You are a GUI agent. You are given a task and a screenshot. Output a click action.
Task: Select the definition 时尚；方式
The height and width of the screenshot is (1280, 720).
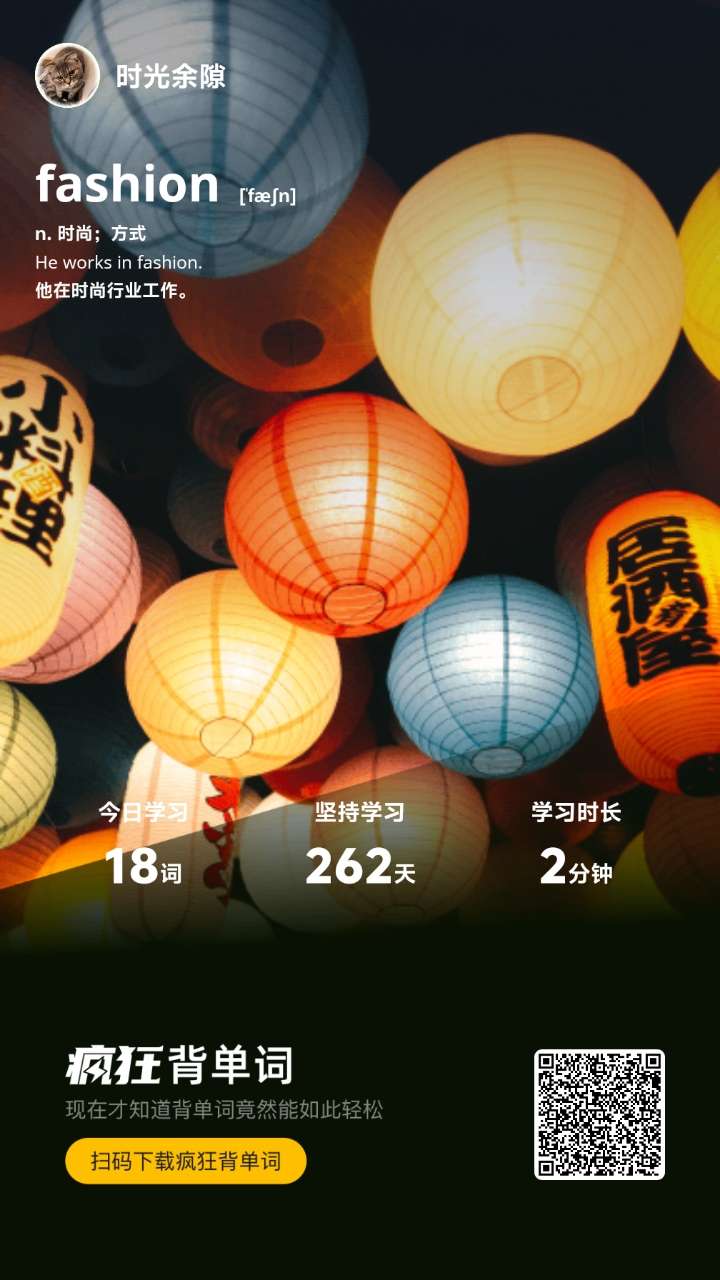pos(92,235)
